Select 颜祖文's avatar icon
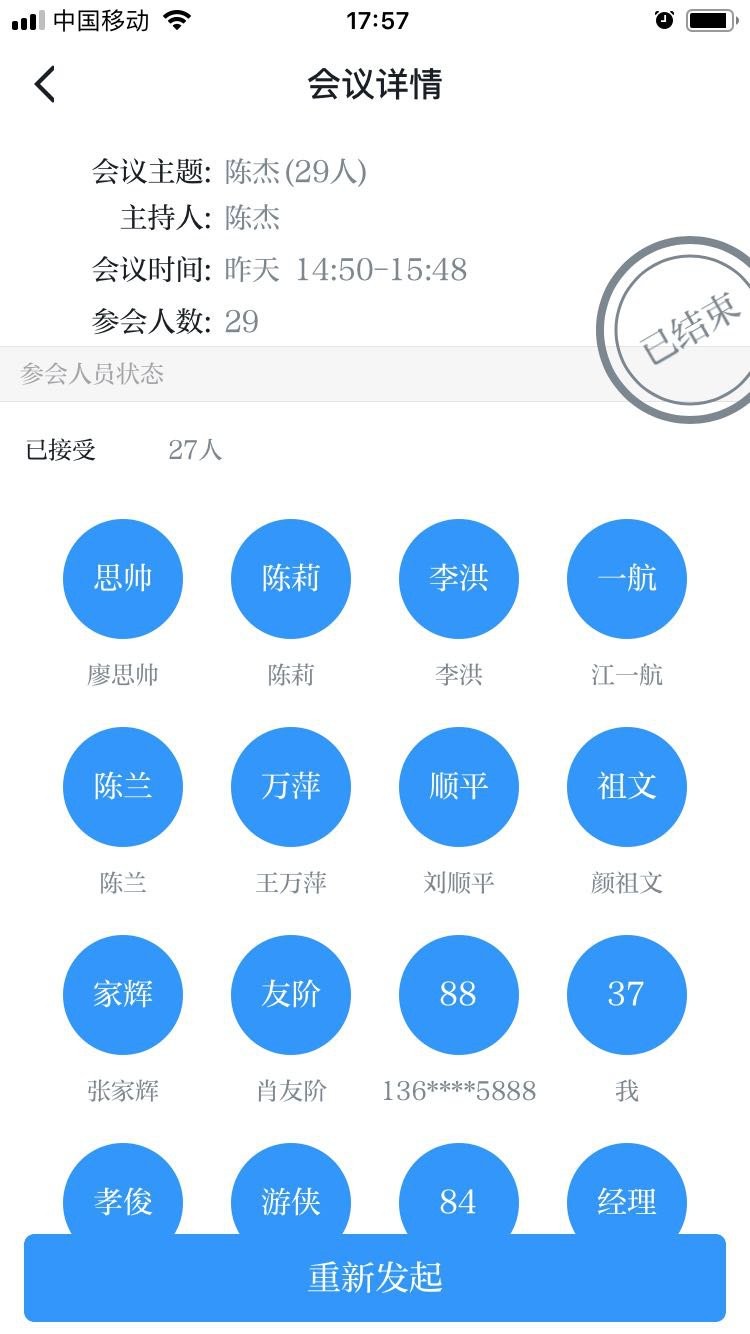This screenshot has width=750, height=1334. click(627, 786)
